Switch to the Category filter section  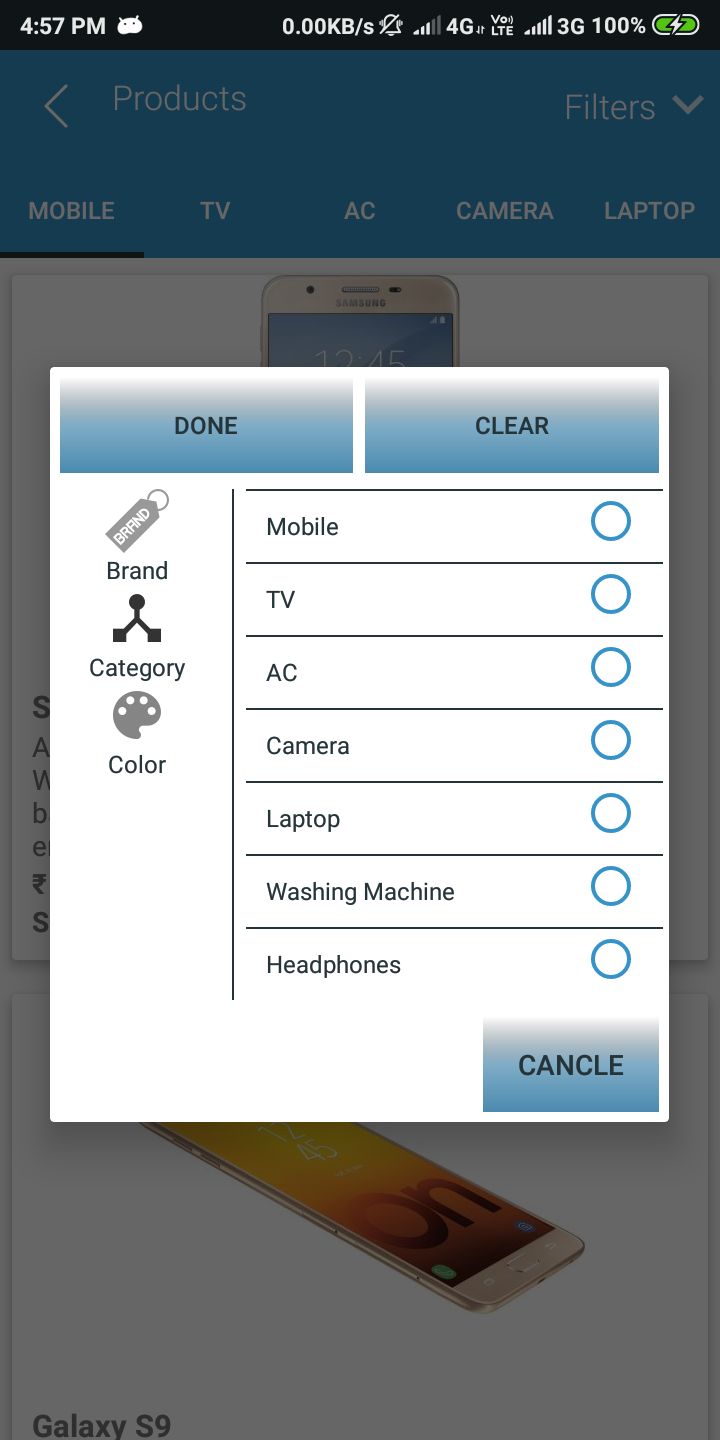137,637
